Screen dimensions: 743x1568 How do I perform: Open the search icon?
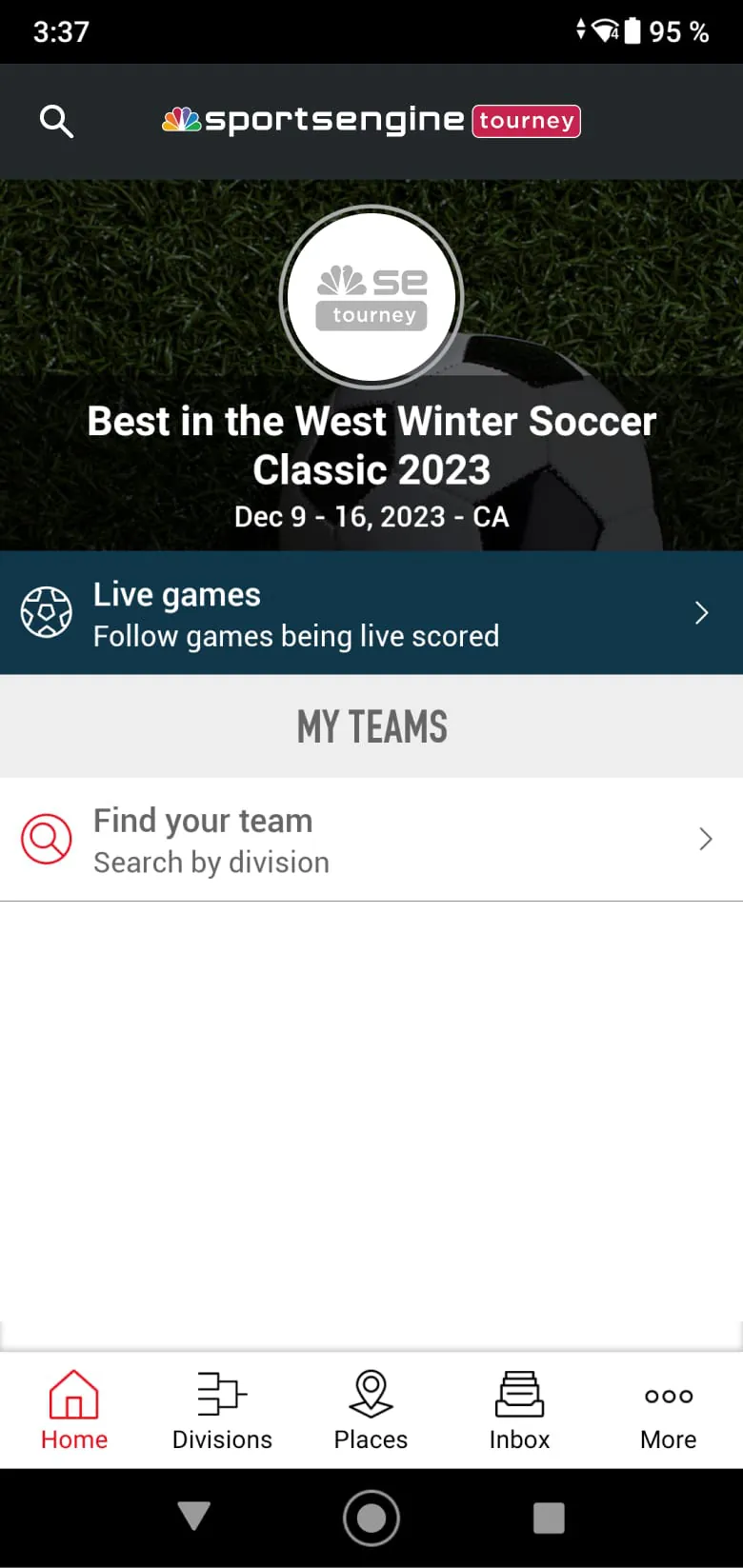56,121
